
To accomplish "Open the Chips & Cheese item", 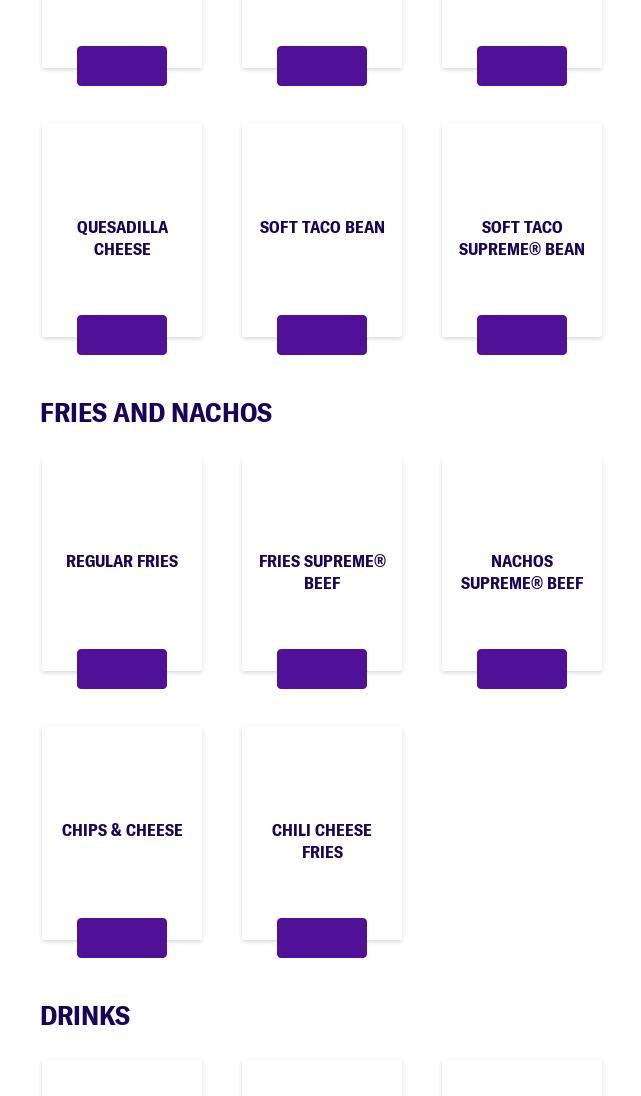I will tap(122, 830).
